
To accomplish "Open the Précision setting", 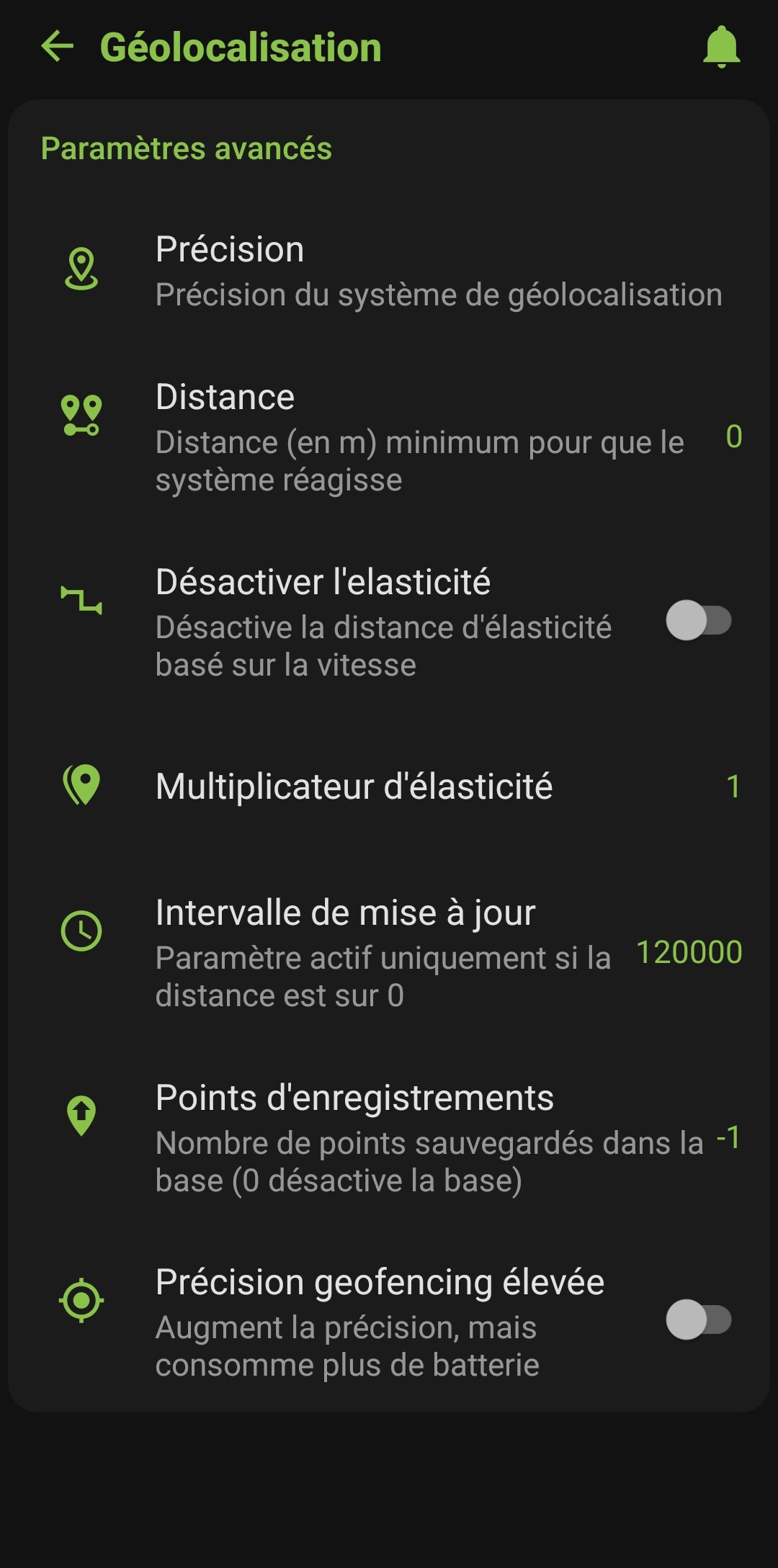I will (x=389, y=272).
